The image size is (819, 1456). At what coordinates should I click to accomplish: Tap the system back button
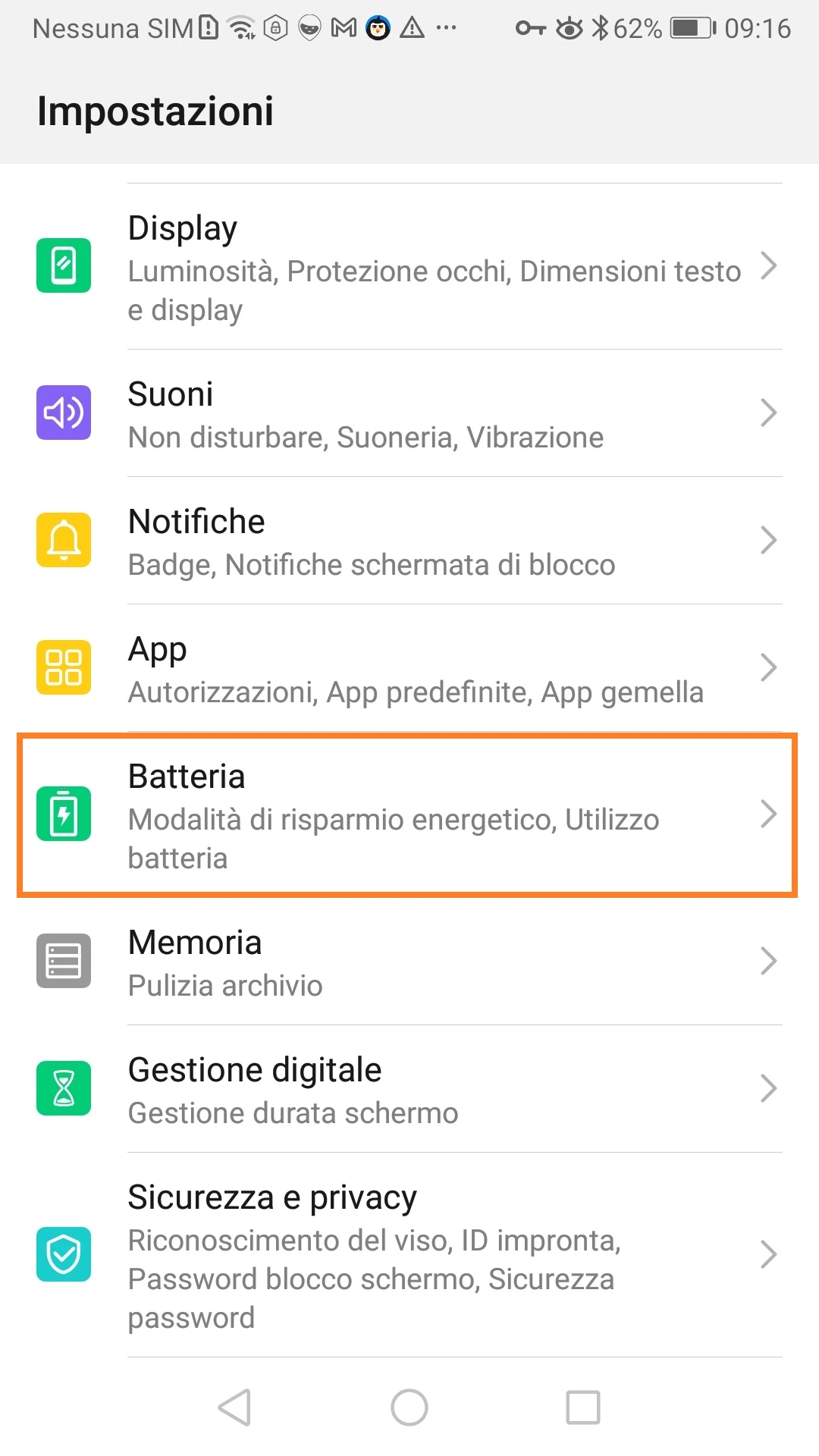tap(235, 1407)
